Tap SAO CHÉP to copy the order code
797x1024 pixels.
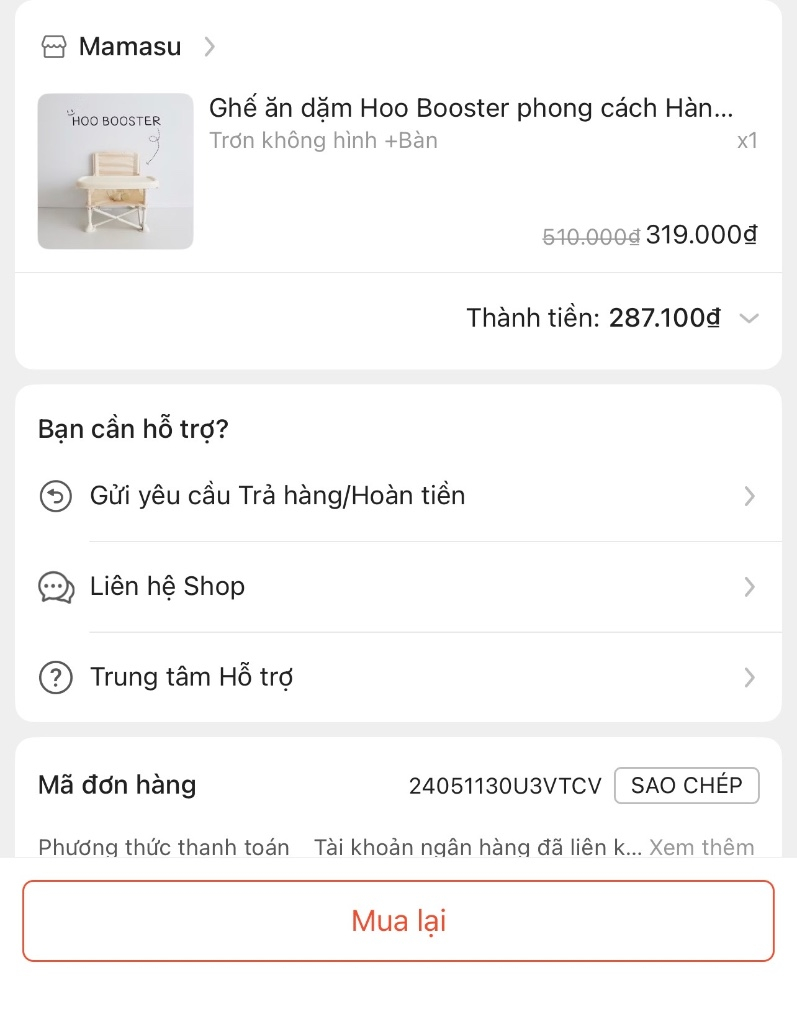(x=687, y=785)
